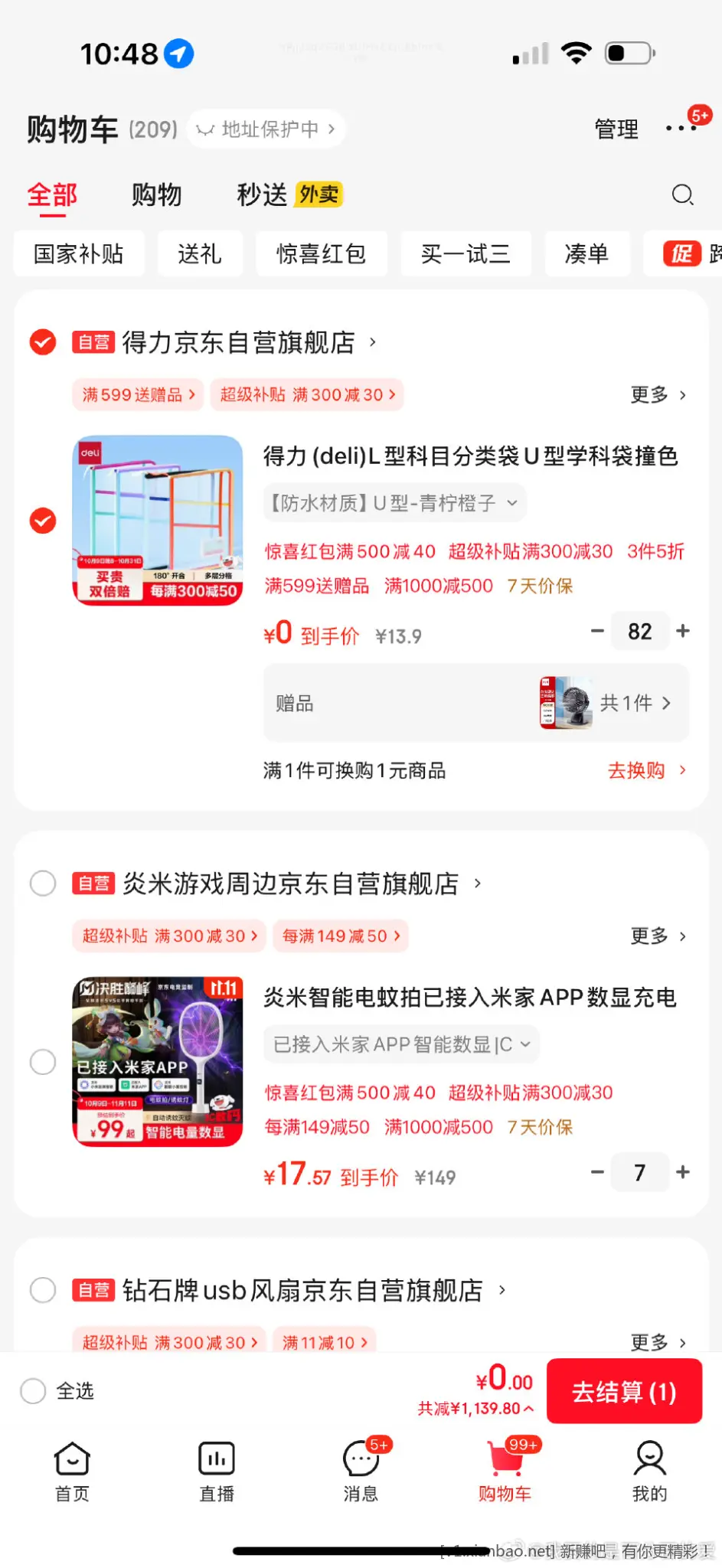Change the 【防水材质】U型-青柠橙子 variant
Screen dimensions: 722x1568
[x=394, y=503]
